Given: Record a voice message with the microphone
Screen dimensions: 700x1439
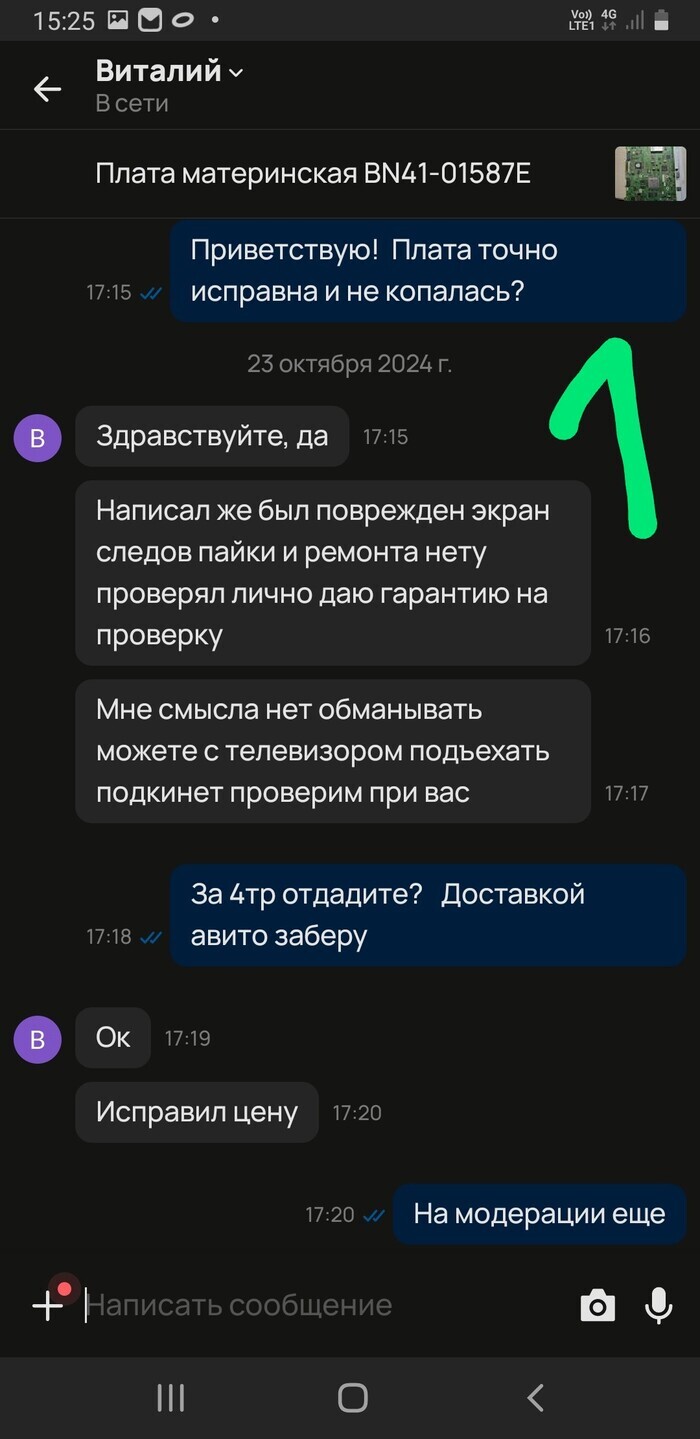Looking at the screenshot, I should pyautogui.click(x=658, y=1305).
